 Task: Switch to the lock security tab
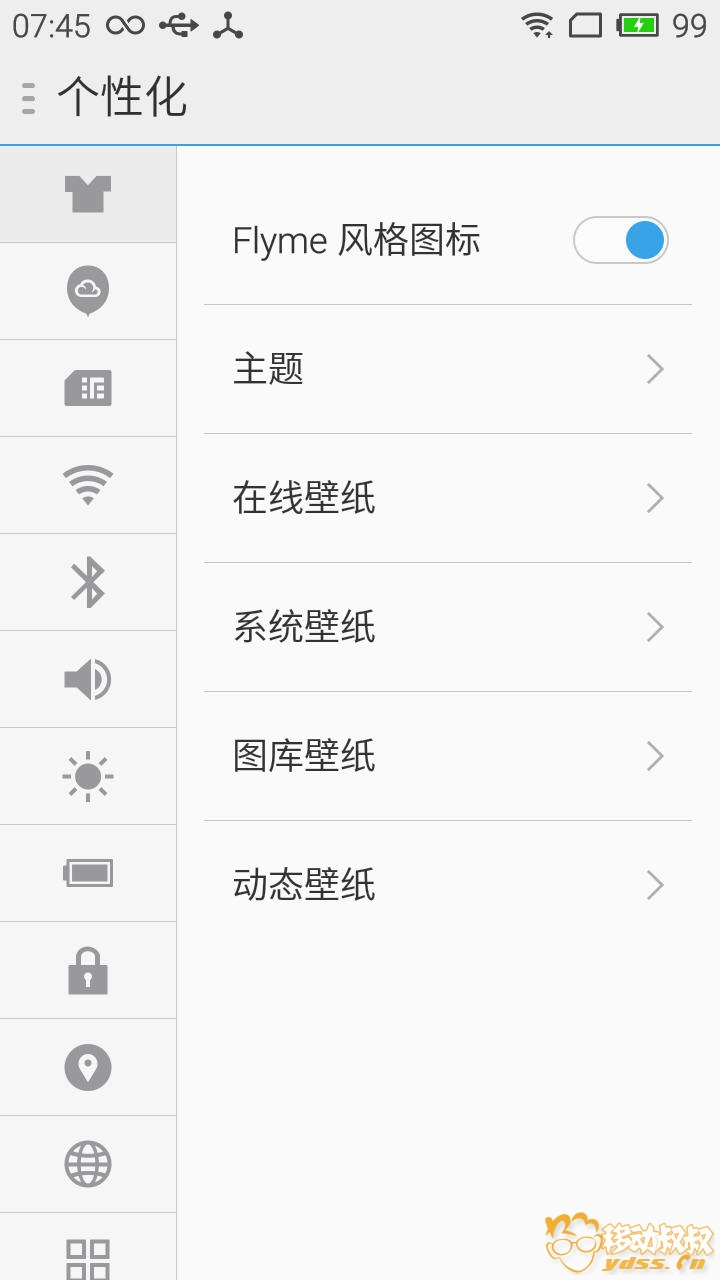point(88,970)
